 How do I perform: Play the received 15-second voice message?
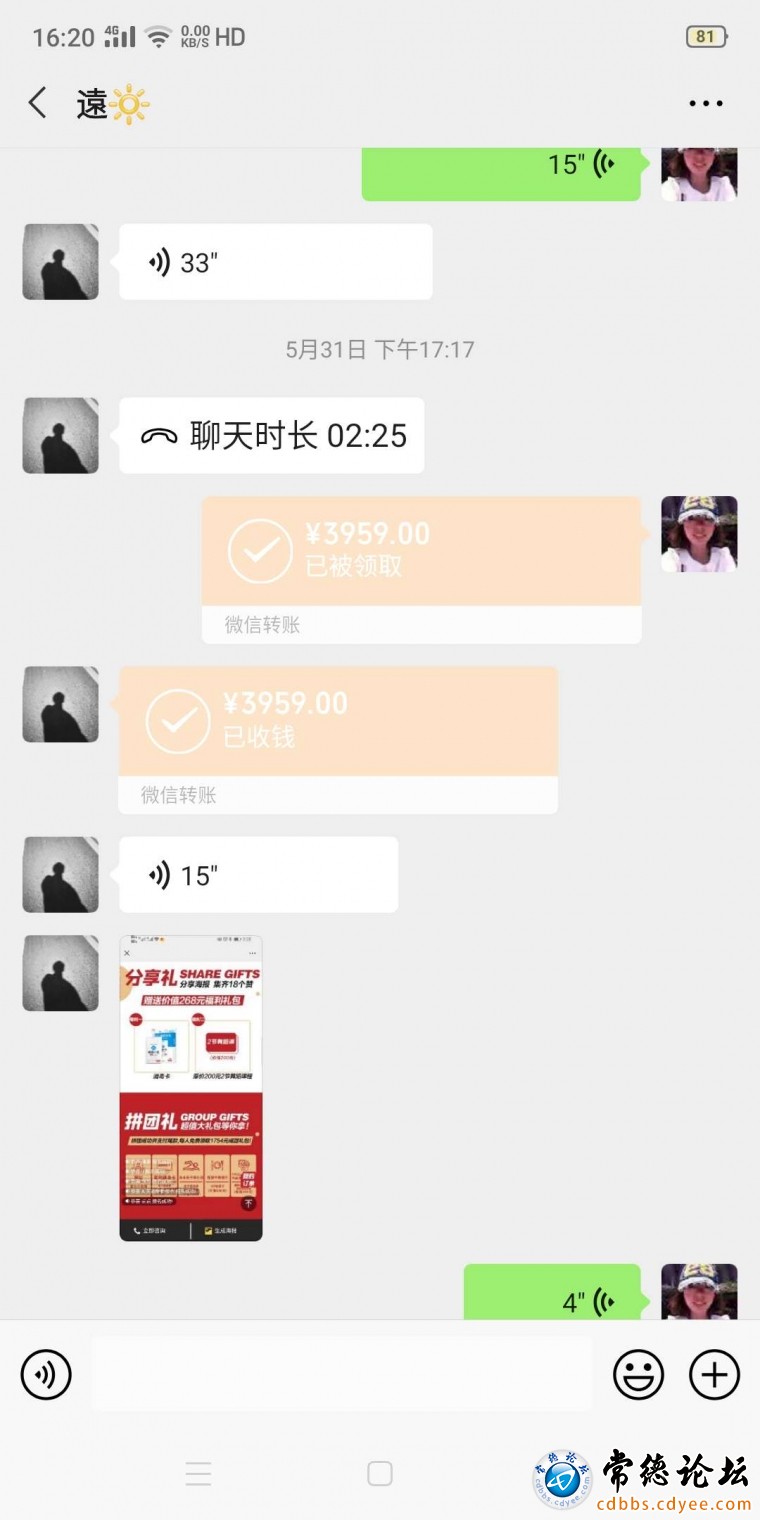[x=259, y=875]
